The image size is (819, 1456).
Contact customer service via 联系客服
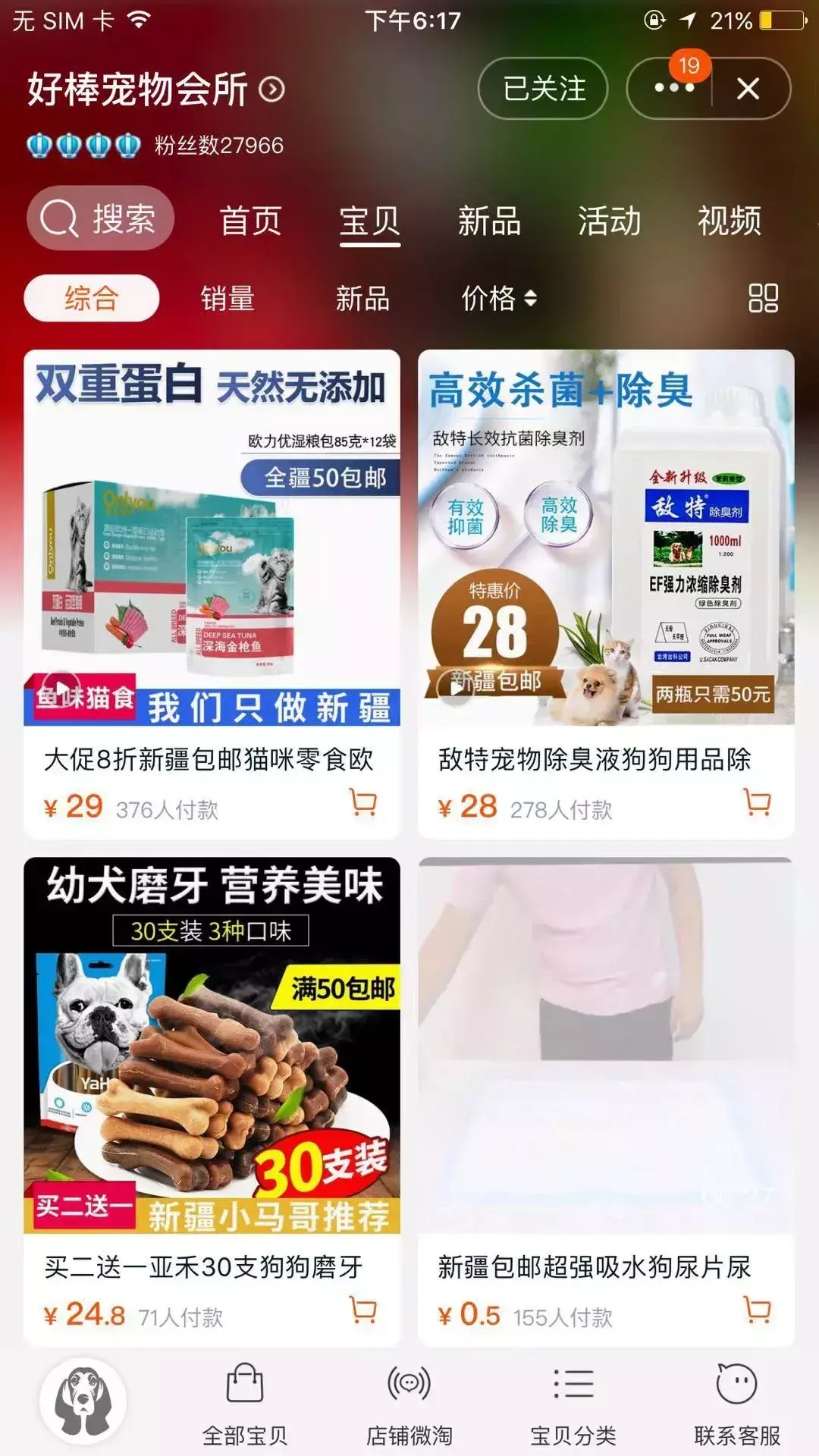click(x=736, y=1403)
